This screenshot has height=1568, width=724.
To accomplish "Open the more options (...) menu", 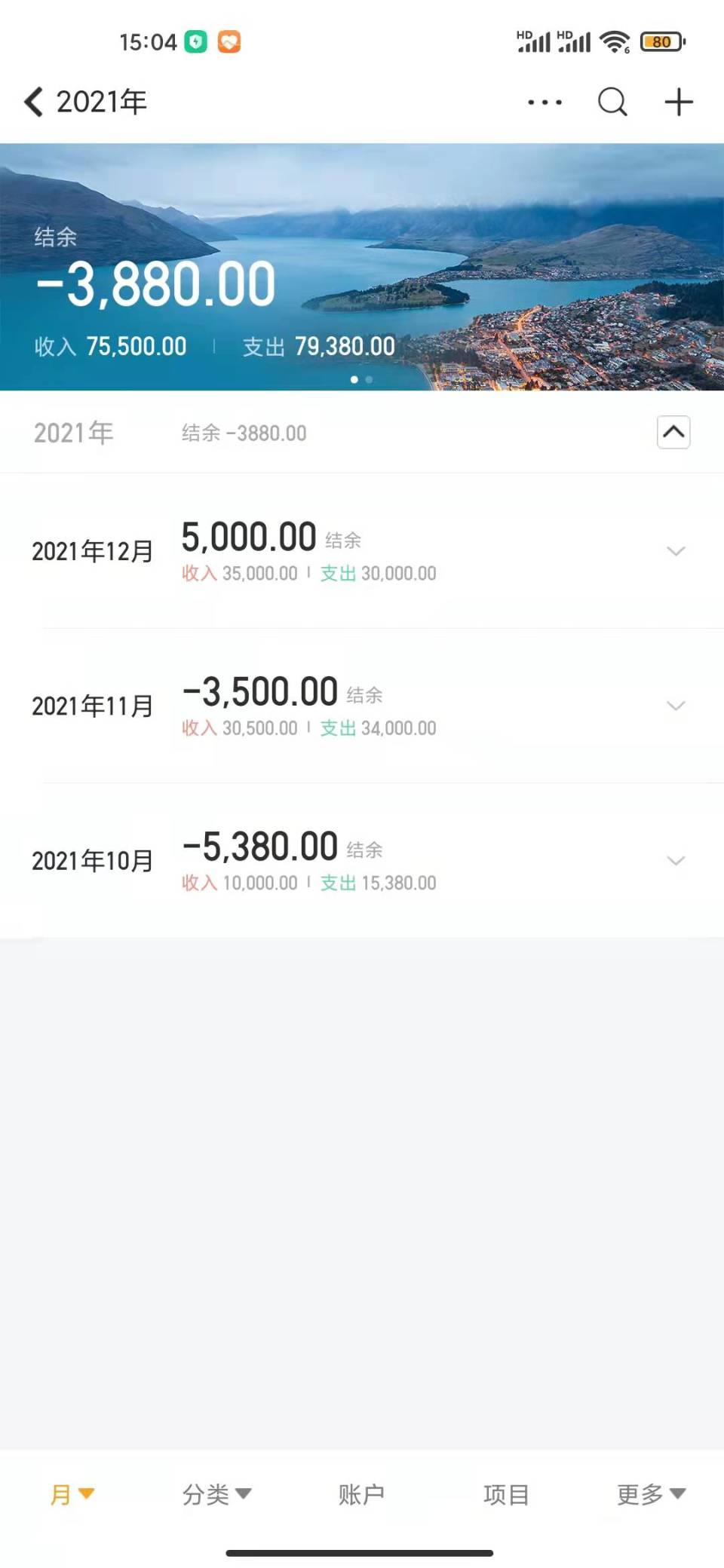I will click(x=545, y=101).
